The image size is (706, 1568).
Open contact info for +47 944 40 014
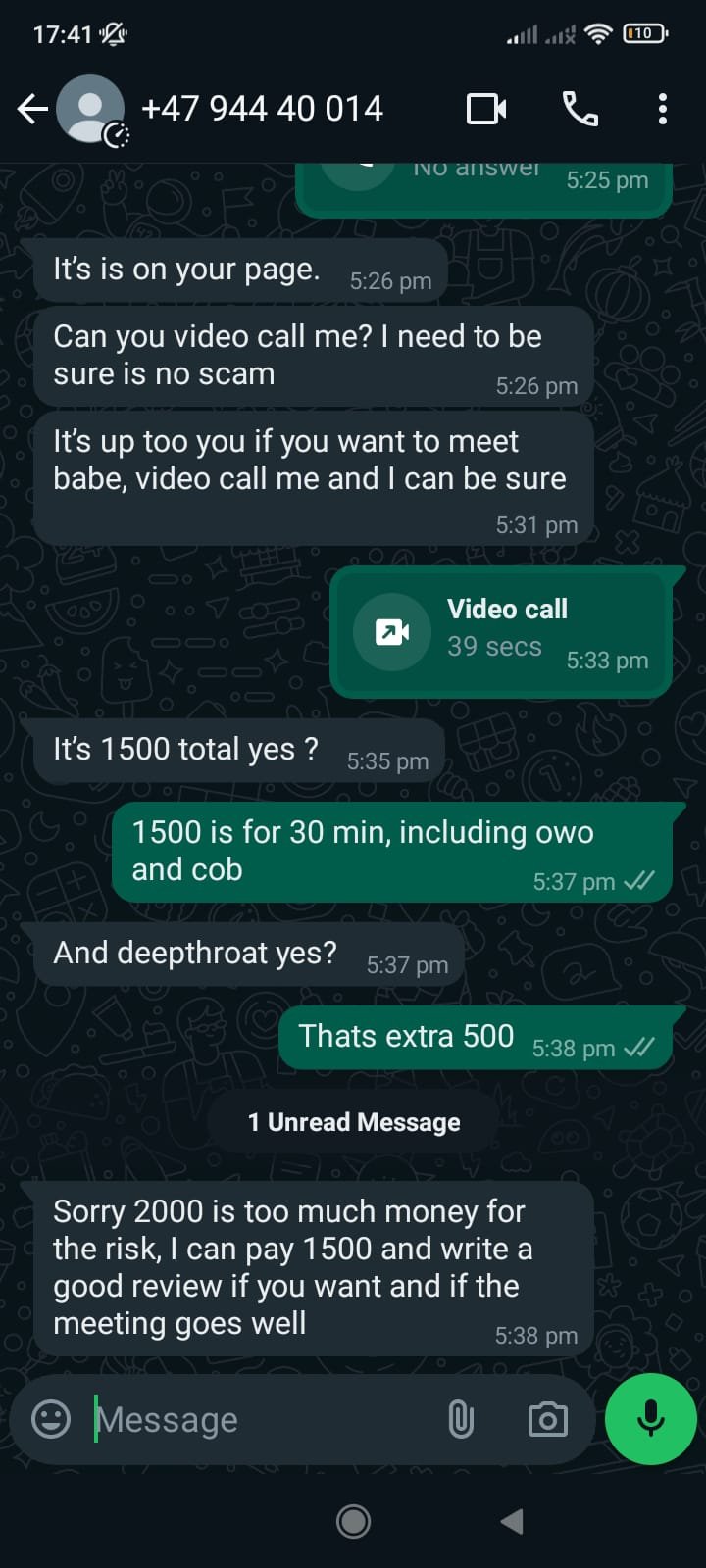click(262, 109)
